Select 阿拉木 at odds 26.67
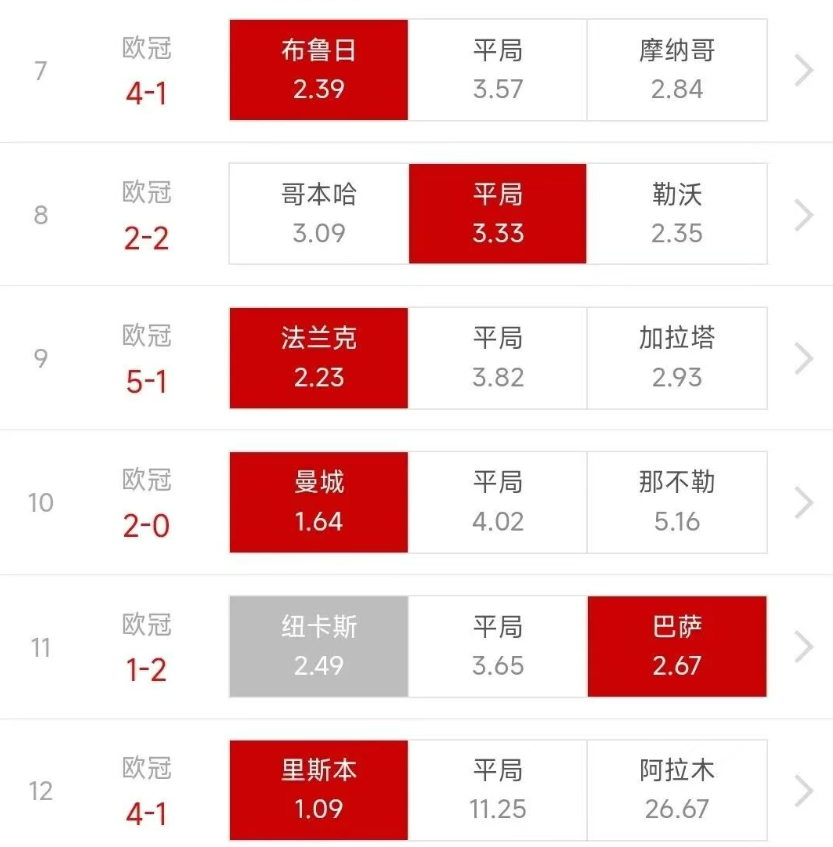 pos(677,791)
